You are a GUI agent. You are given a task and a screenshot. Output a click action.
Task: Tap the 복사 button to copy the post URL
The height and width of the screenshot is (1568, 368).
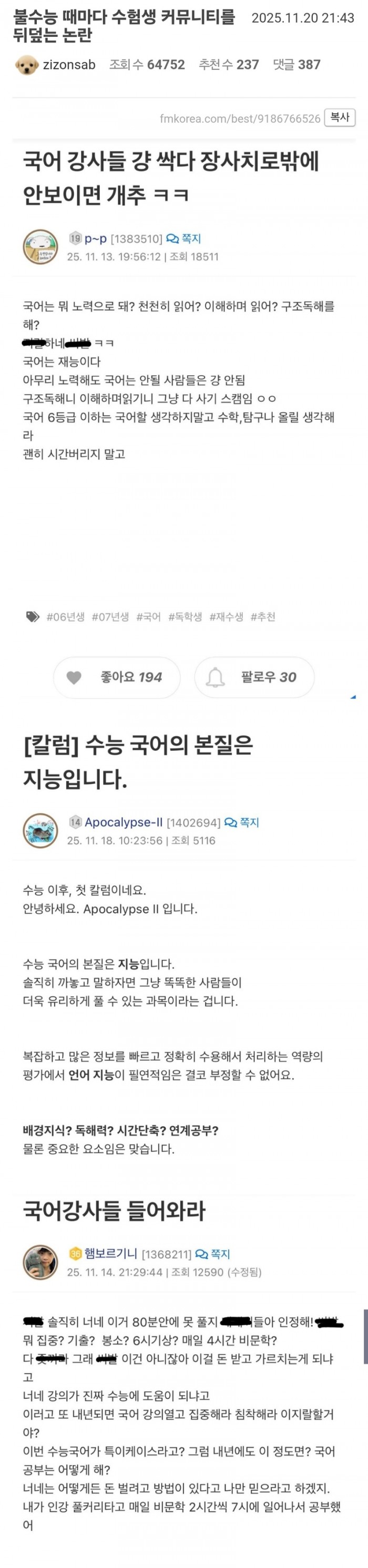340,118
